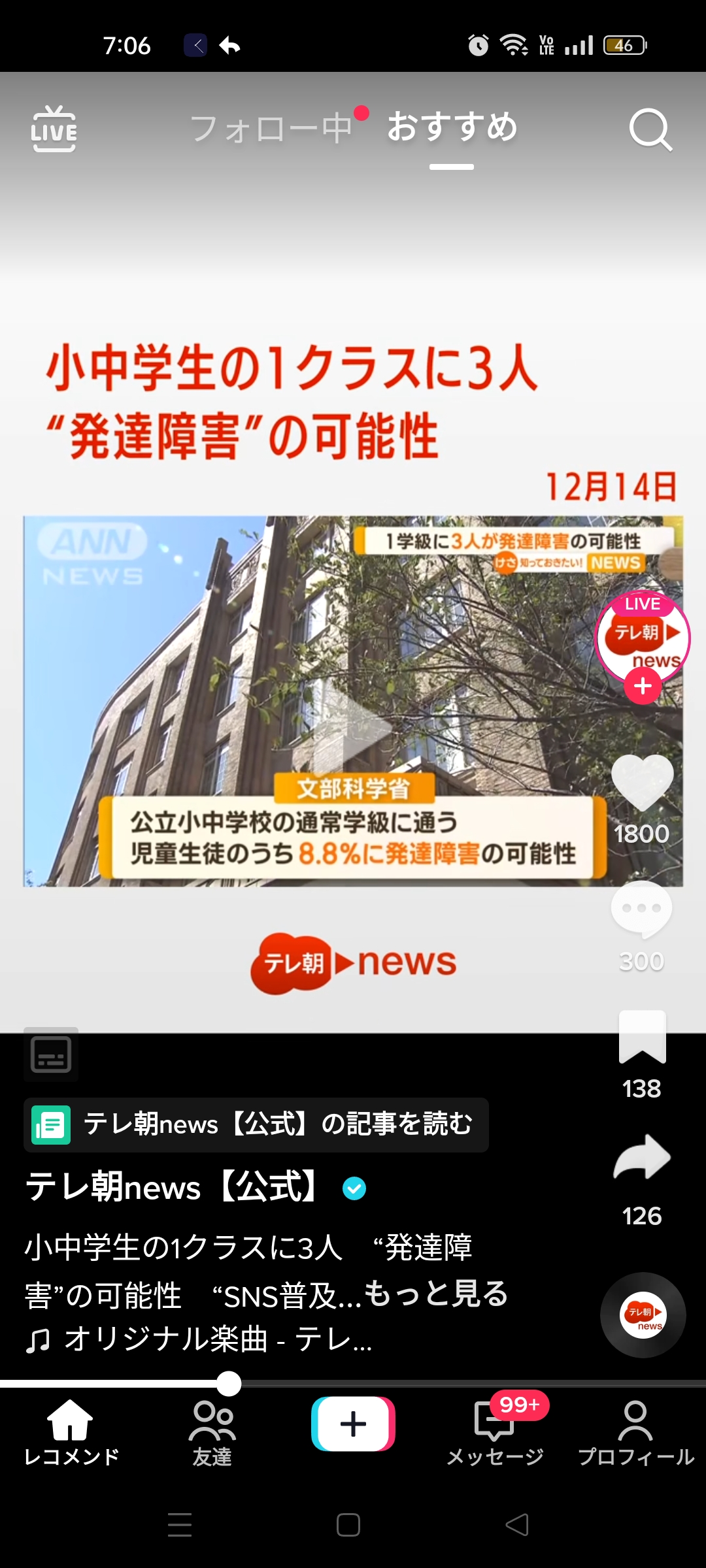This screenshot has width=706, height=1568.
Task: Open the search icon
Action: [x=650, y=129]
